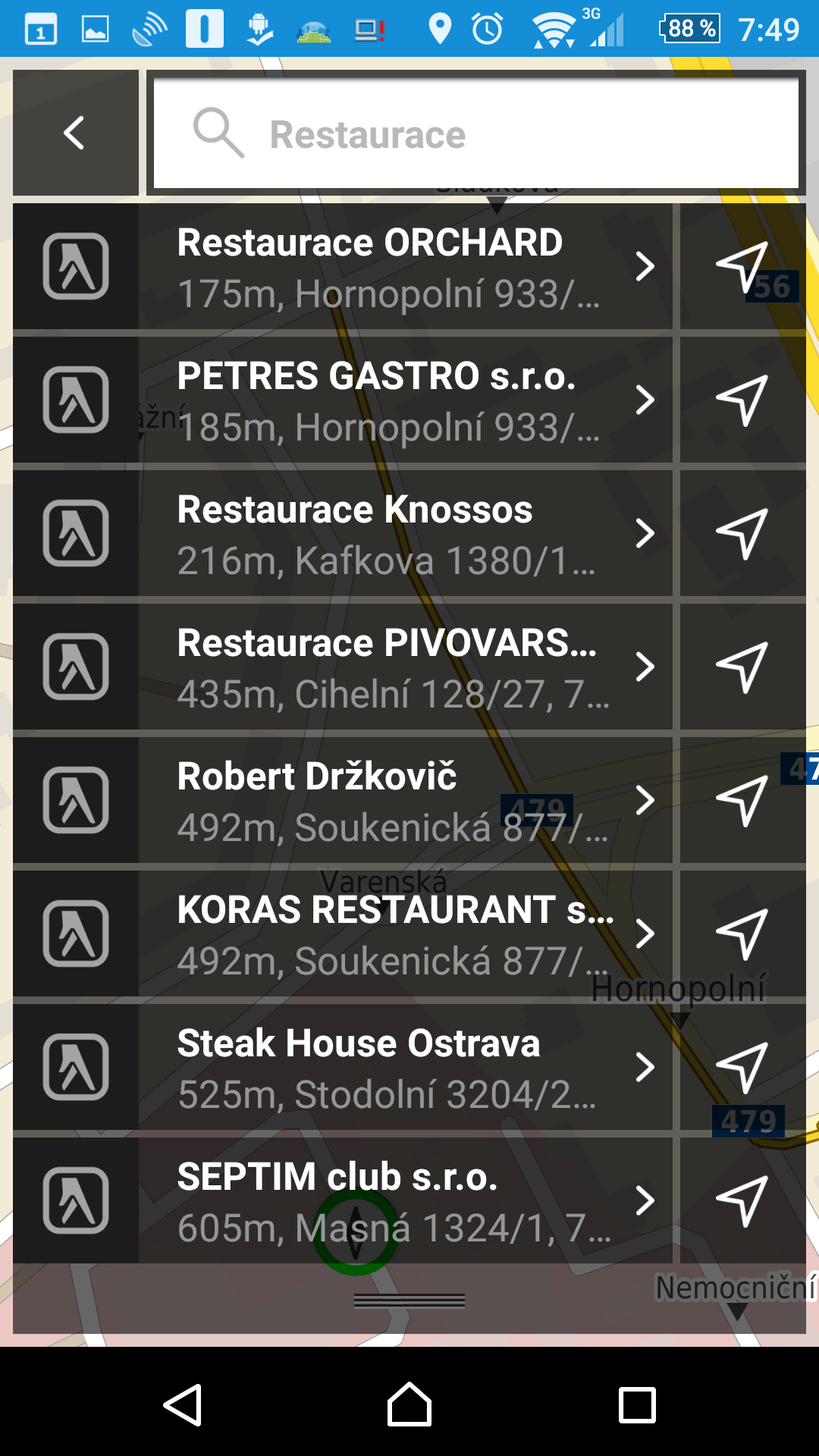This screenshot has height=1456, width=819.
Task: Tap the Restaurace search field
Action: 476,133
